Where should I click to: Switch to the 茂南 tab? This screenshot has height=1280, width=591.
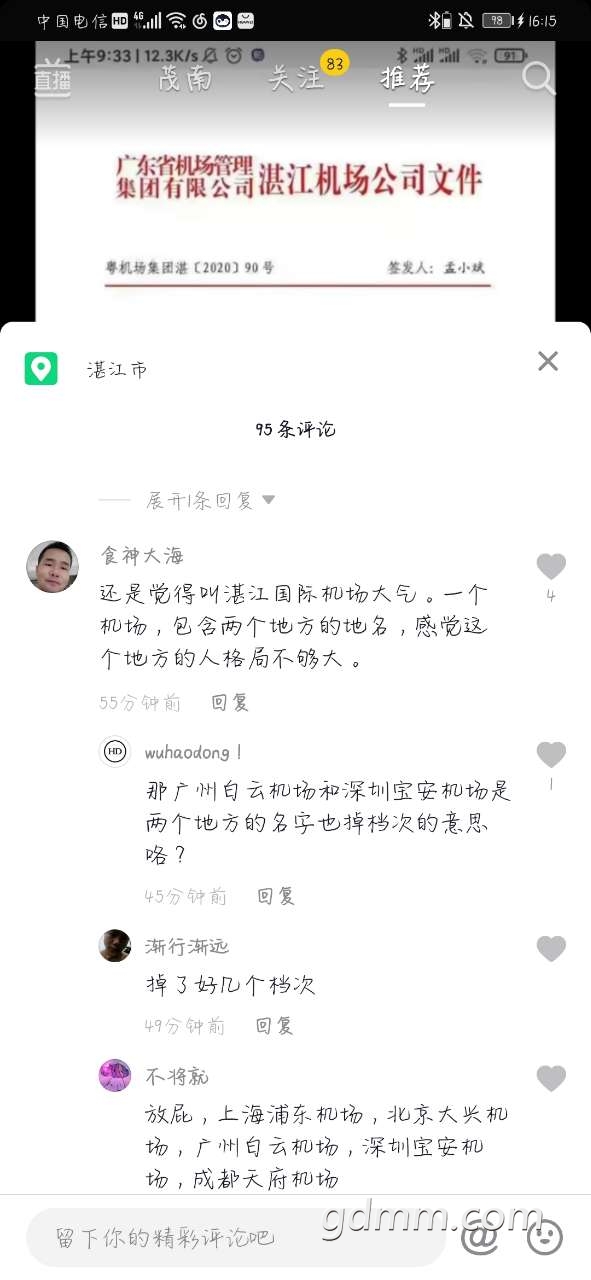point(185,78)
